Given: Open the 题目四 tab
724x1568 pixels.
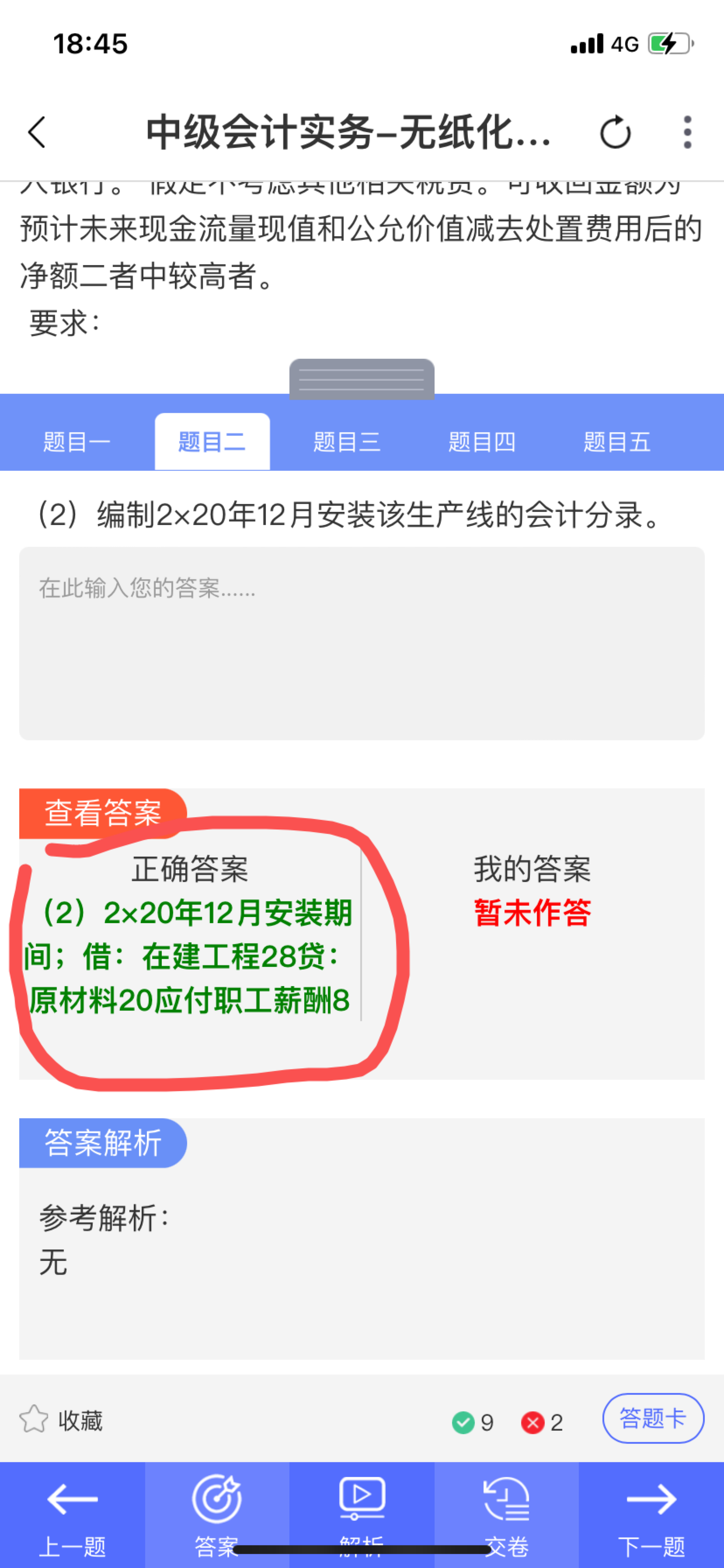Looking at the screenshot, I should [x=482, y=441].
